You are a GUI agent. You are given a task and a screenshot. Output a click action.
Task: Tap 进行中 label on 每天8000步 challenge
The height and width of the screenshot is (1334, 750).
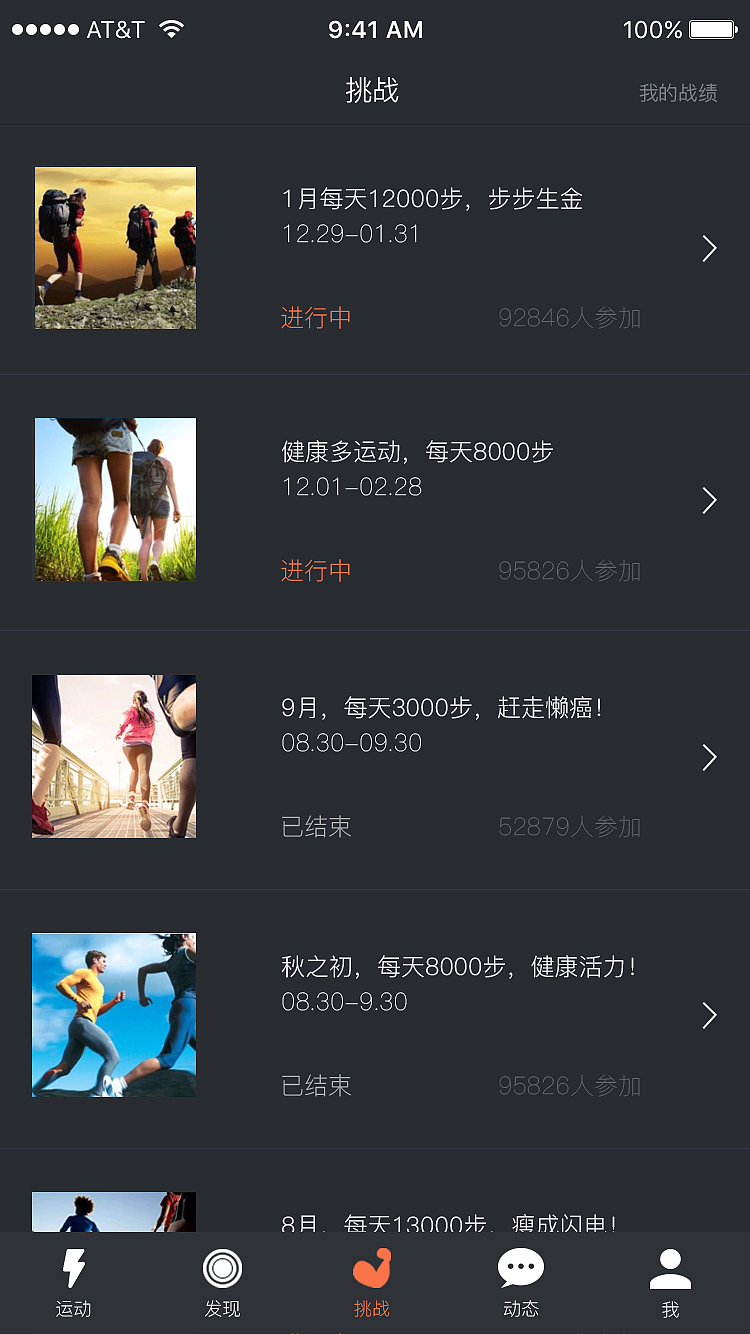click(316, 569)
